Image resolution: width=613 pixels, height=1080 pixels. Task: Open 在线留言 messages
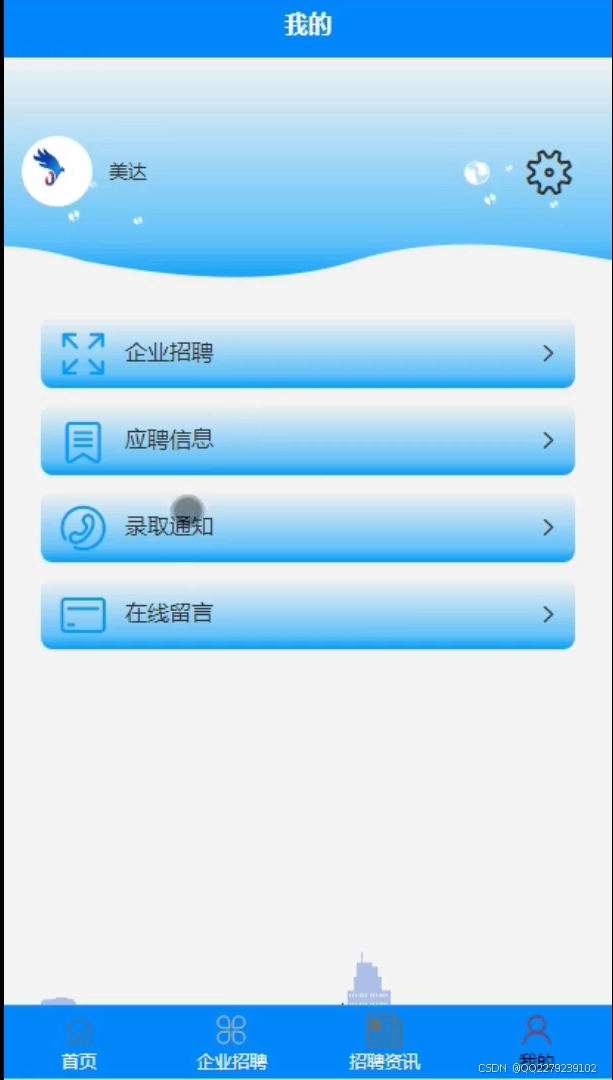point(308,614)
